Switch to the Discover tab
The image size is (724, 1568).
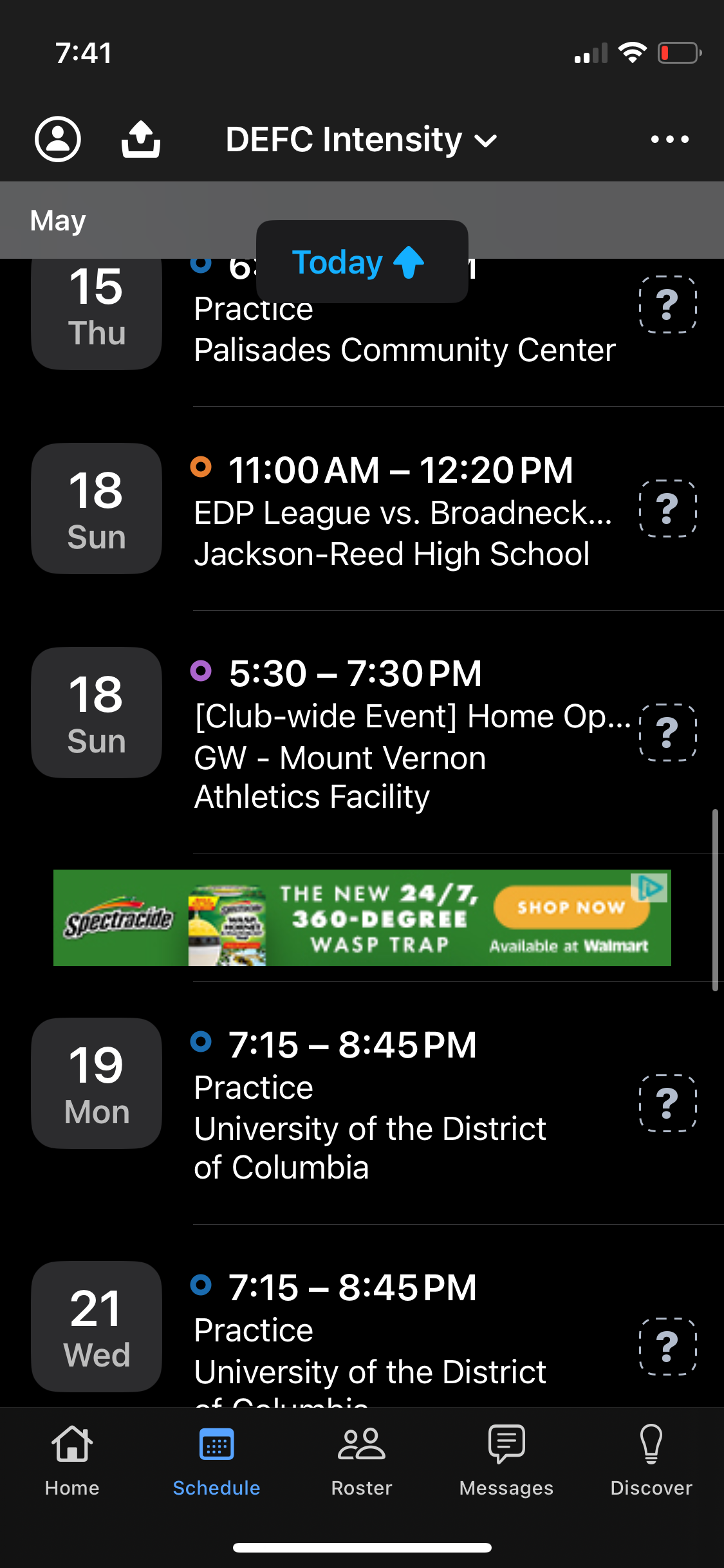[x=651, y=1461]
